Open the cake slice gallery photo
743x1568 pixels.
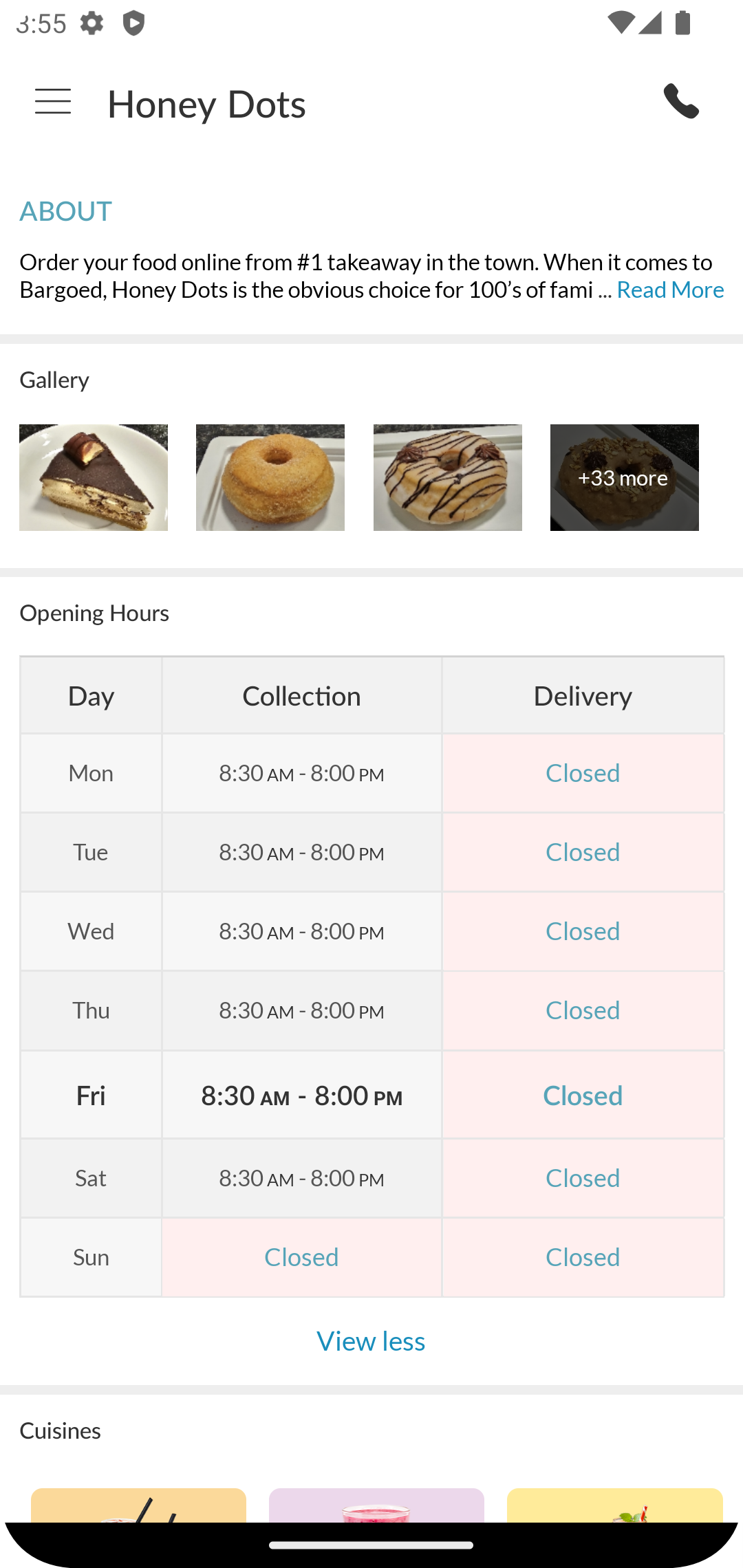[x=94, y=477]
